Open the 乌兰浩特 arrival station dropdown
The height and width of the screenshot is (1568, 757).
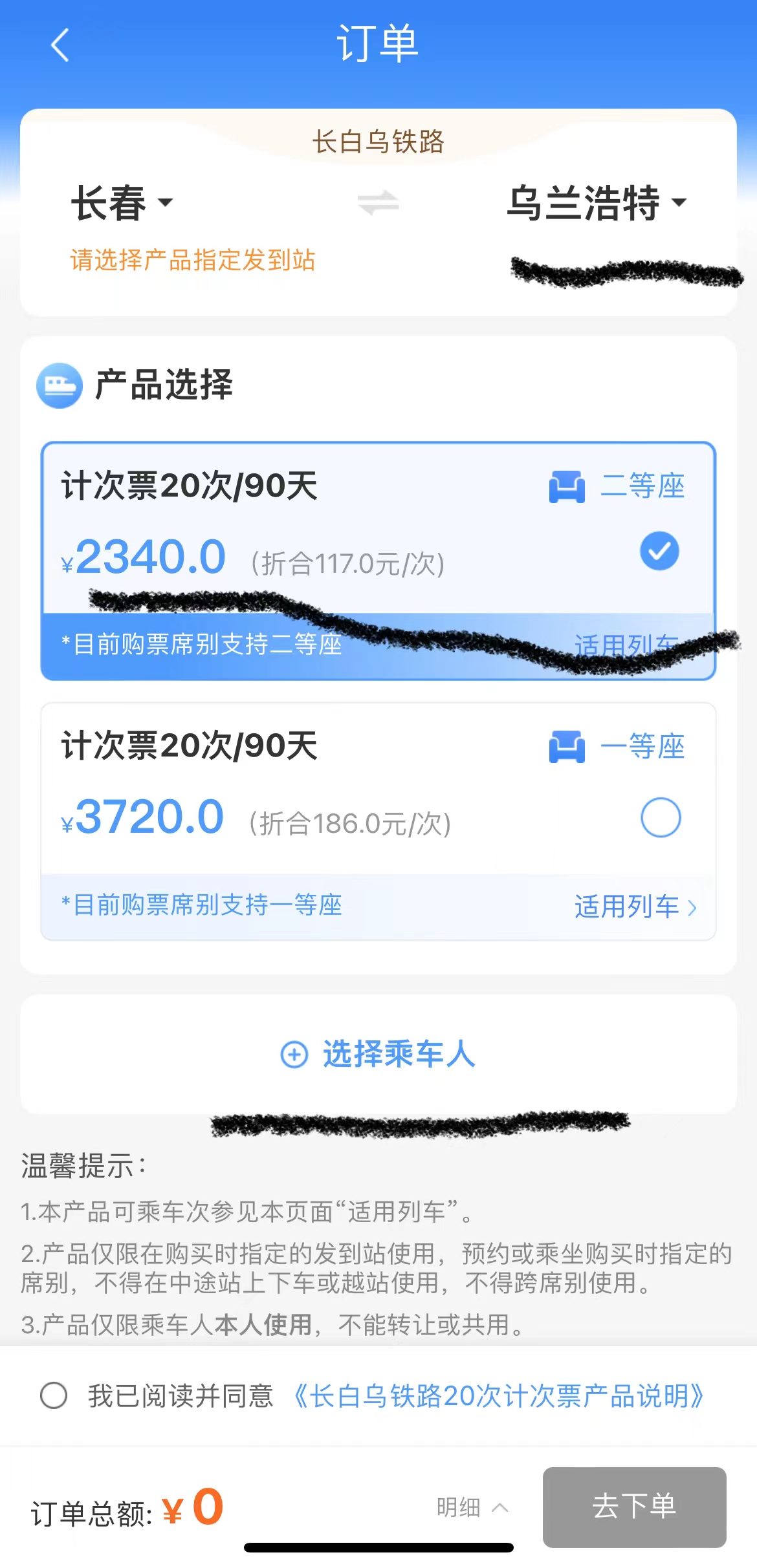click(595, 203)
